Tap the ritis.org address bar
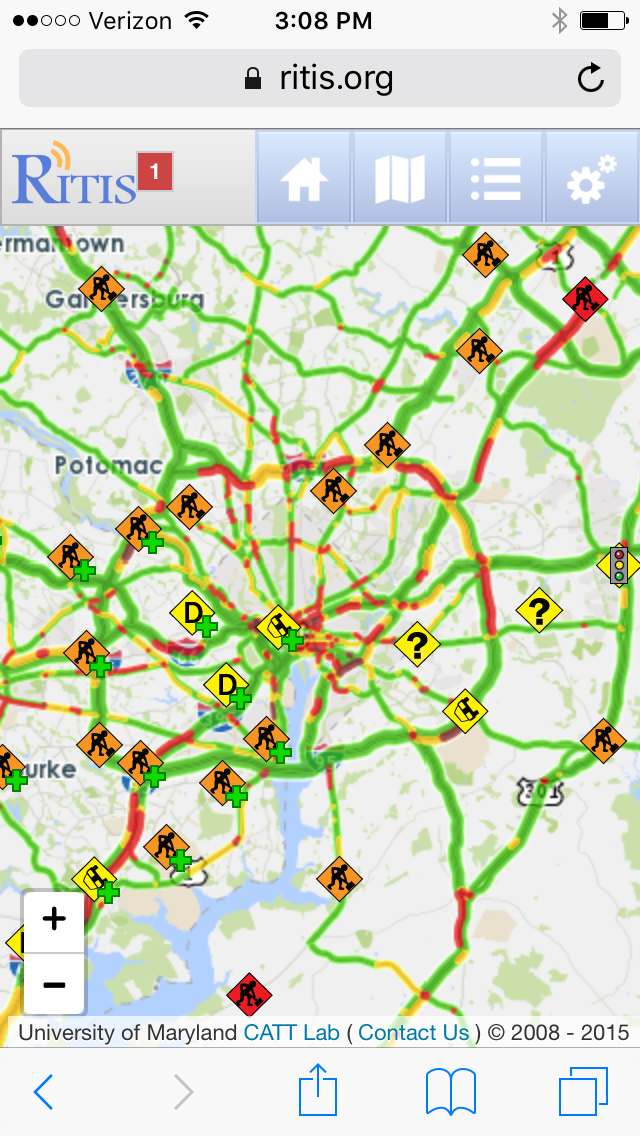Viewport: 640px width, 1136px height. click(320, 78)
